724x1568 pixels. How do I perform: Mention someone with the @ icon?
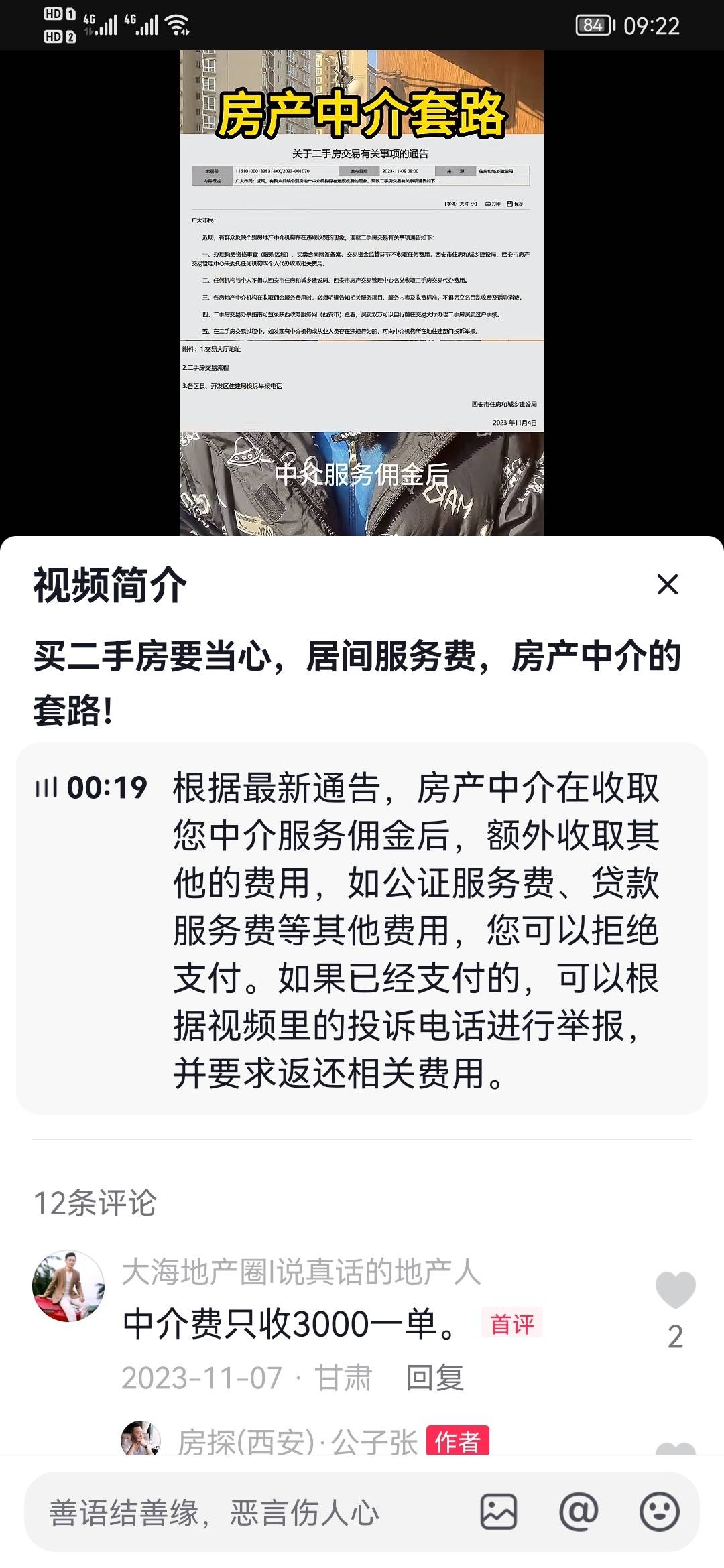pos(579,1512)
